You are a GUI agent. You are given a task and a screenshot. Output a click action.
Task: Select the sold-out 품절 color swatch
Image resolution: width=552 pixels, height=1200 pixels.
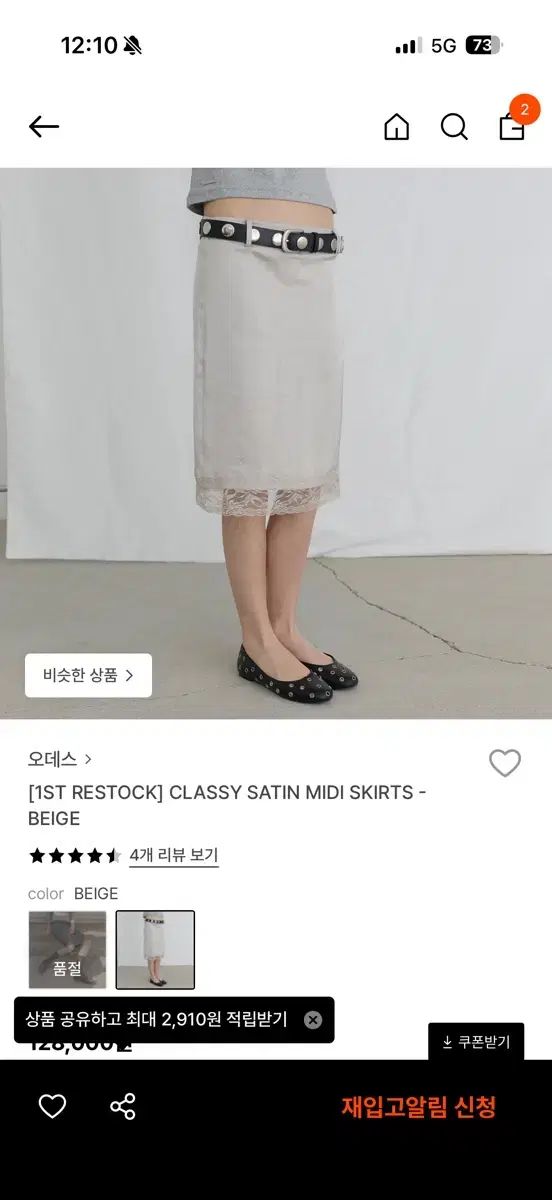pyautogui.click(x=67, y=950)
